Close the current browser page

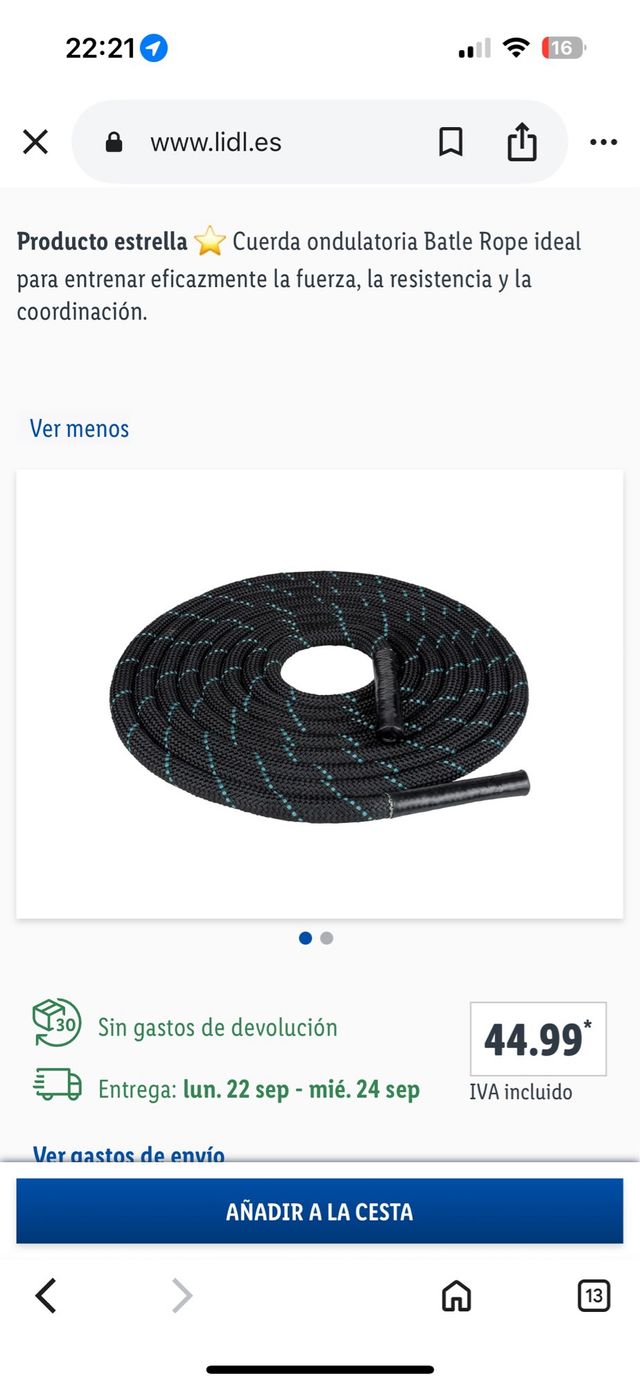point(35,142)
